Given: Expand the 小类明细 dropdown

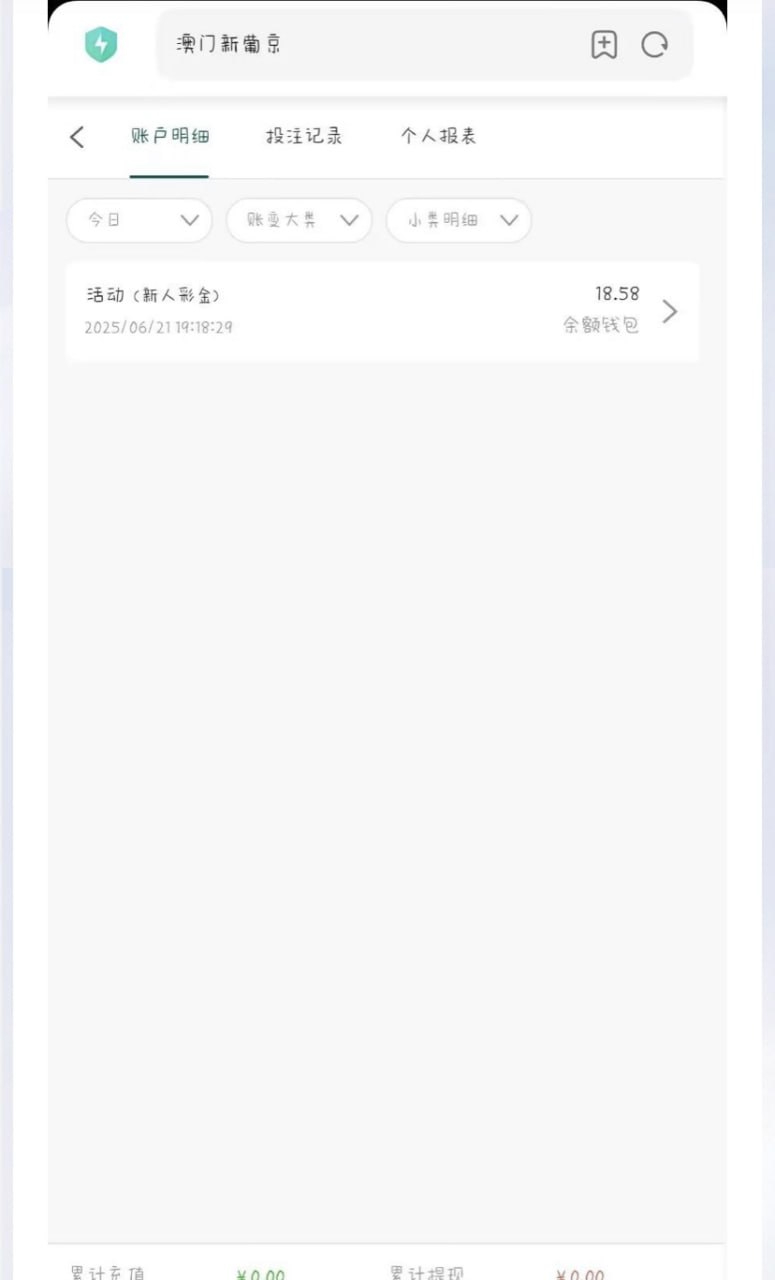Looking at the screenshot, I should click(459, 220).
